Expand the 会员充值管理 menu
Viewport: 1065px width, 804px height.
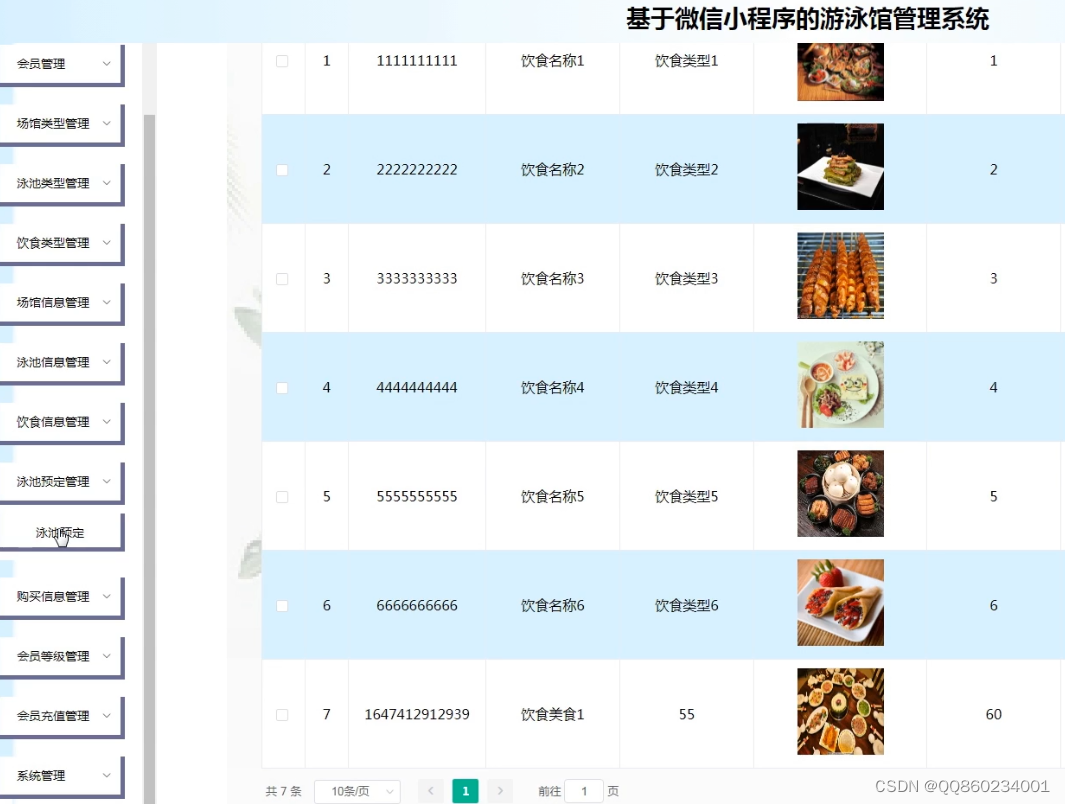pyautogui.click(x=60, y=716)
